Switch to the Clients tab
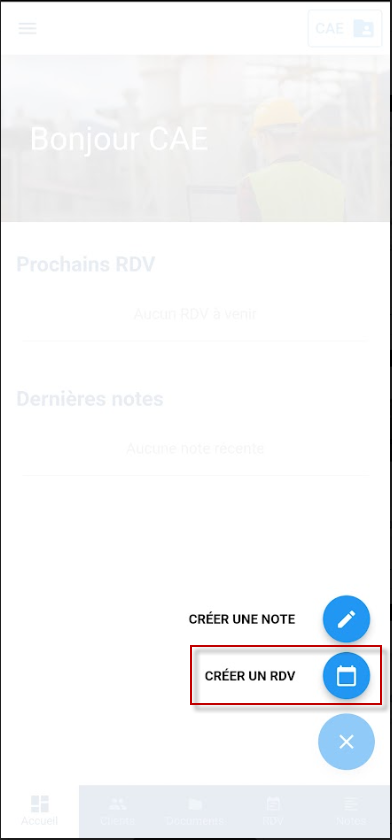This screenshot has width=392, height=840. (x=118, y=811)
